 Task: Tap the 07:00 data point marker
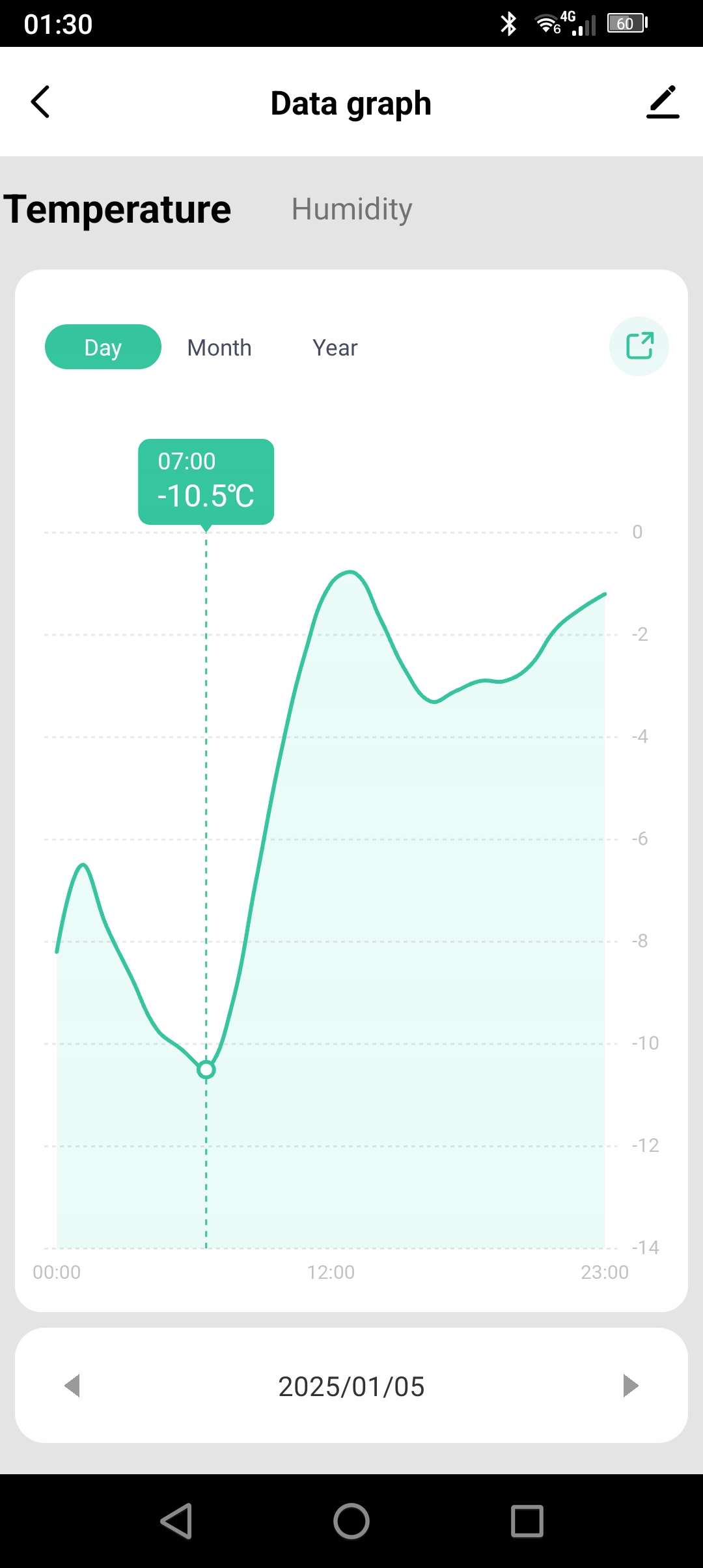point(206,1069)
